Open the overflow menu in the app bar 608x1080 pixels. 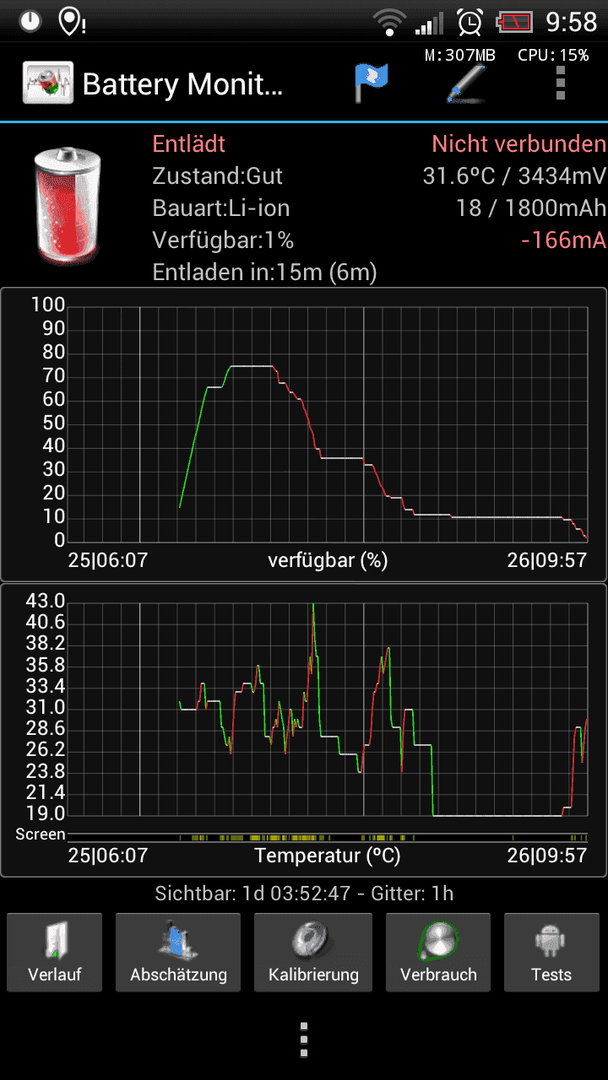[x=560, y=83]
